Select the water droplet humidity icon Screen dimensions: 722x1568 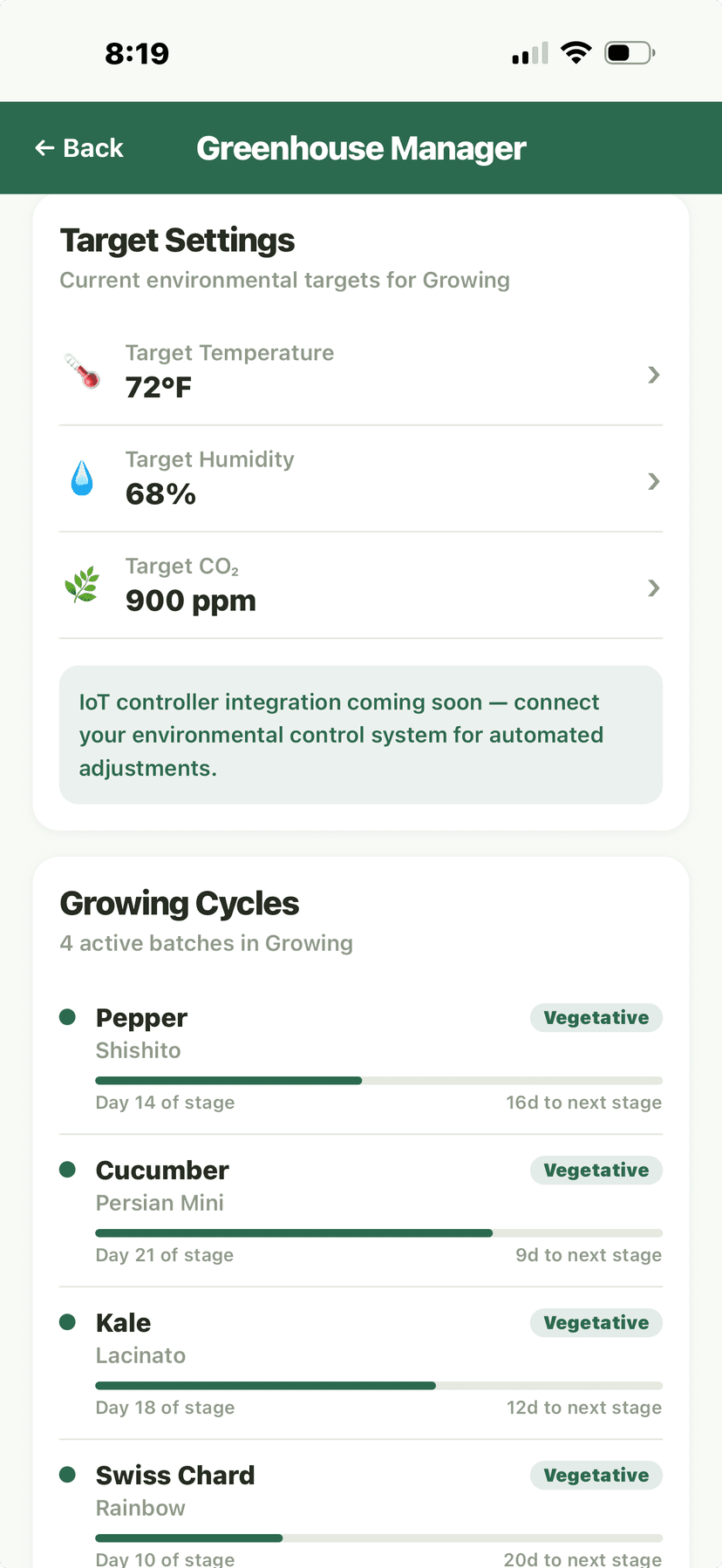pos(81,478)
